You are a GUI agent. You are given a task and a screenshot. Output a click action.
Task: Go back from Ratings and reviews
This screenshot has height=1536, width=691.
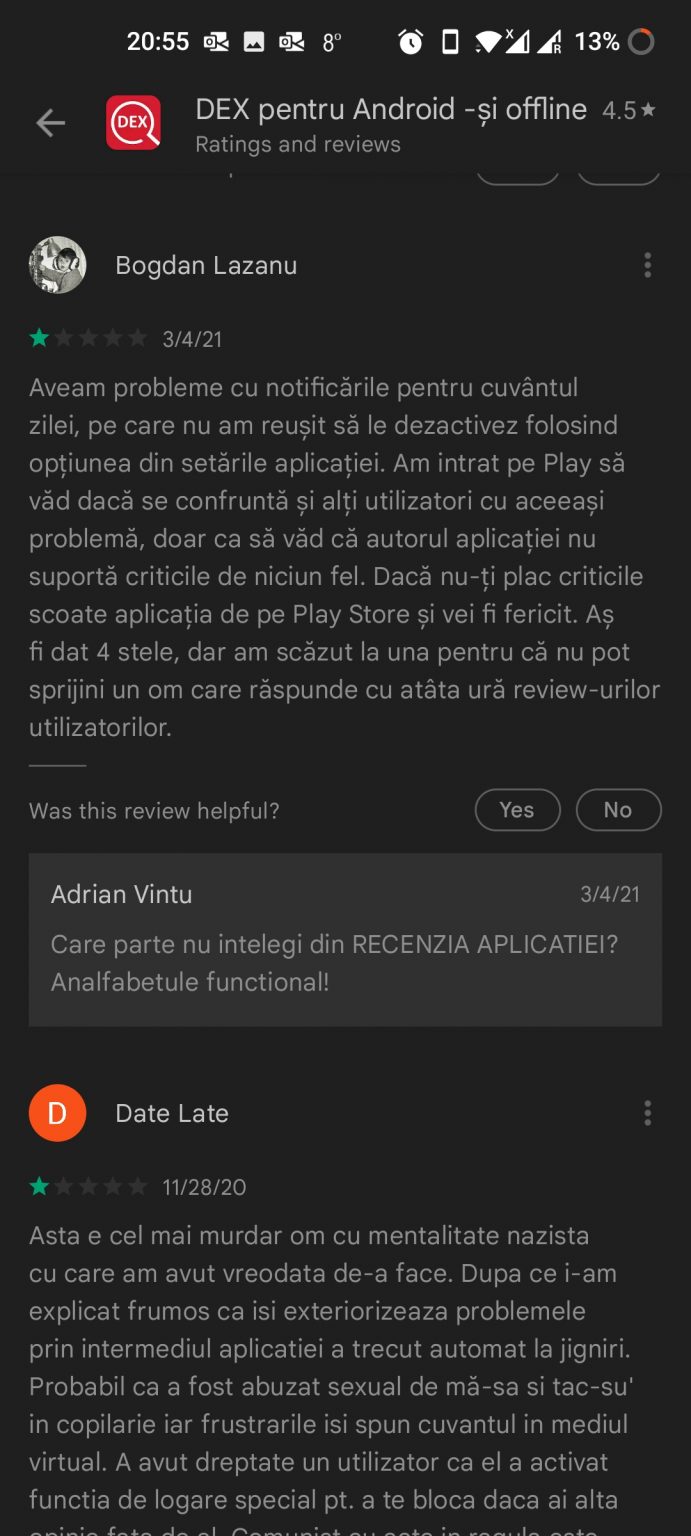50,123
